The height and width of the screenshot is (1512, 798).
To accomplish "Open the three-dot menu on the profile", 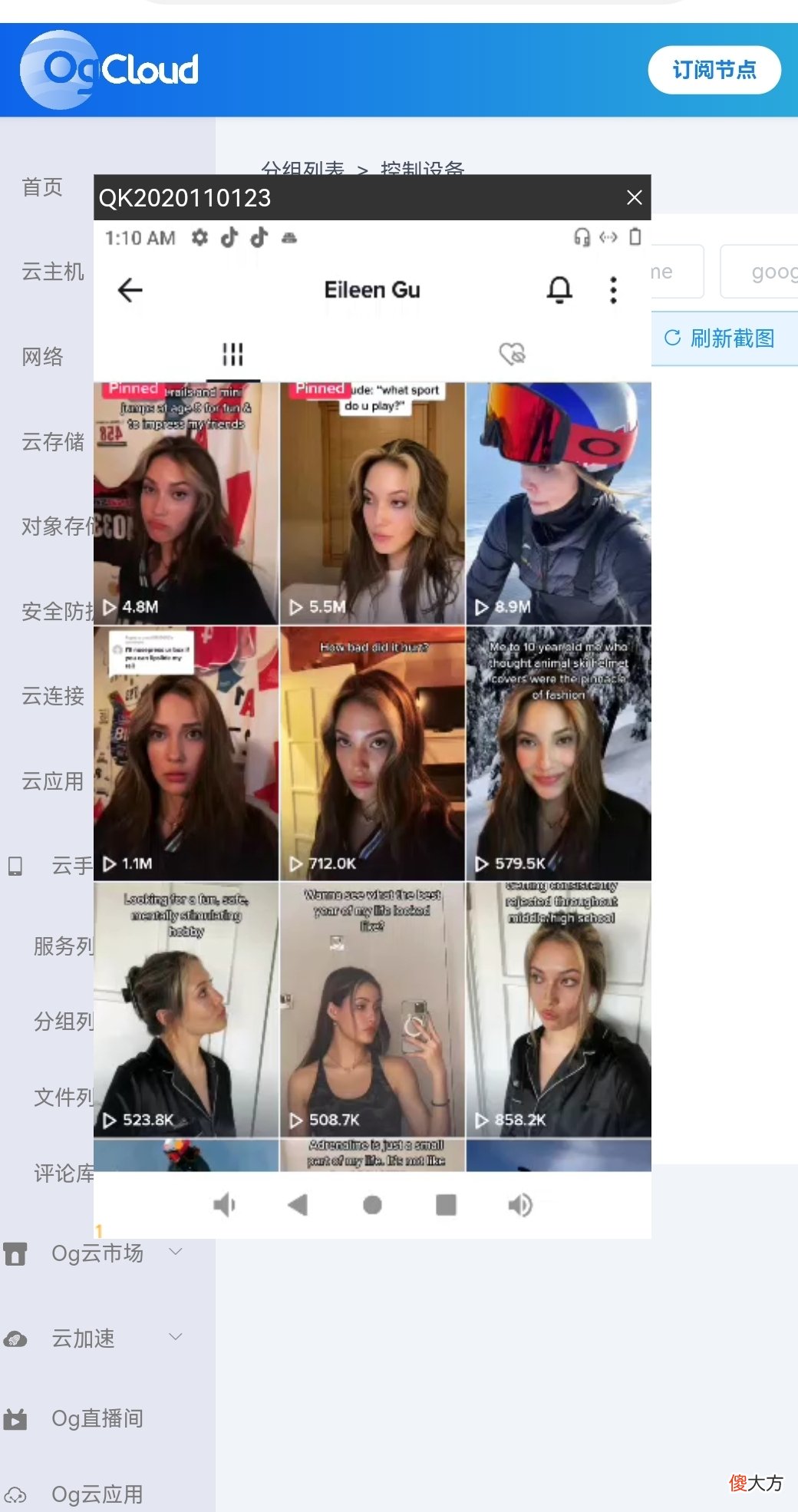I will pyautogui.click(x=612, y=290).
